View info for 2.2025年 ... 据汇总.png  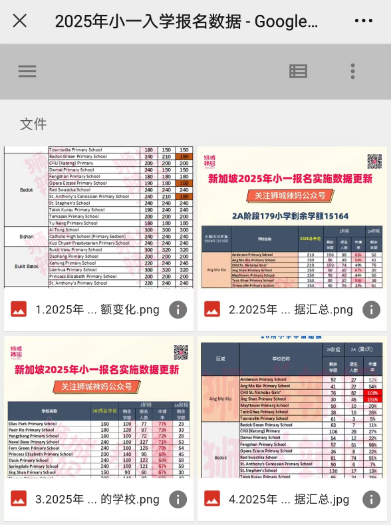pos(371,310)
